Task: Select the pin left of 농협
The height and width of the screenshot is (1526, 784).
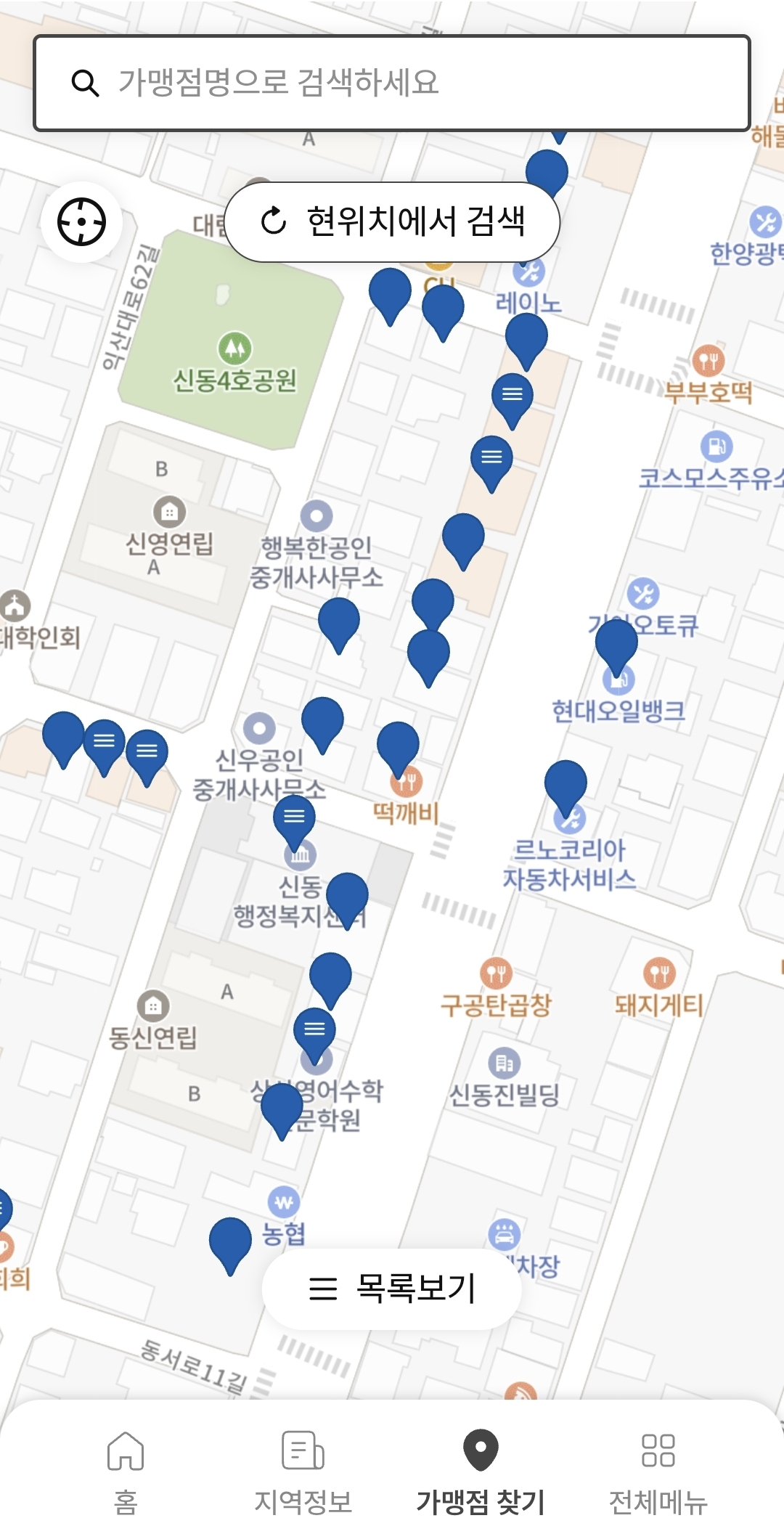Action: 230,1241
